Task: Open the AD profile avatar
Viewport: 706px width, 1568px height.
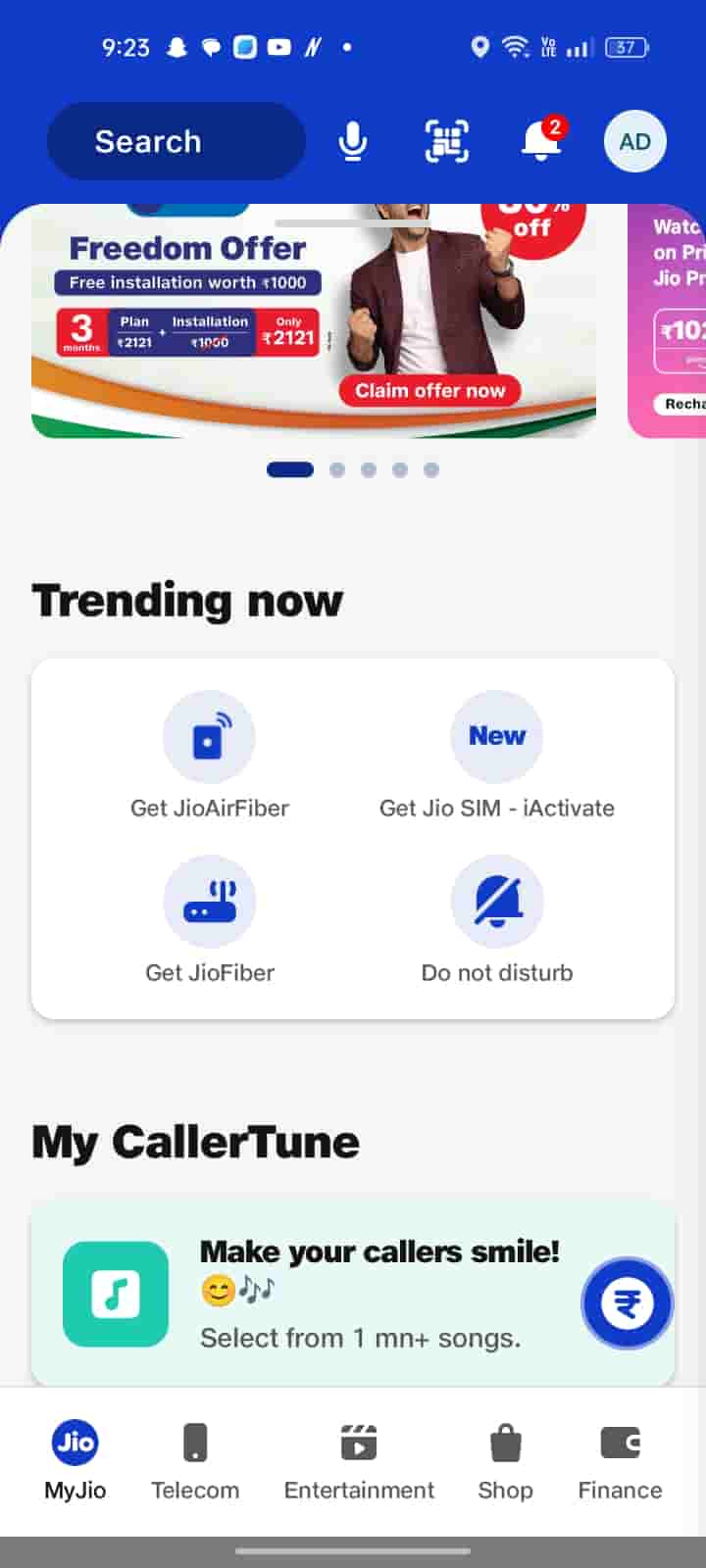Action: click(x=634, y=142)
